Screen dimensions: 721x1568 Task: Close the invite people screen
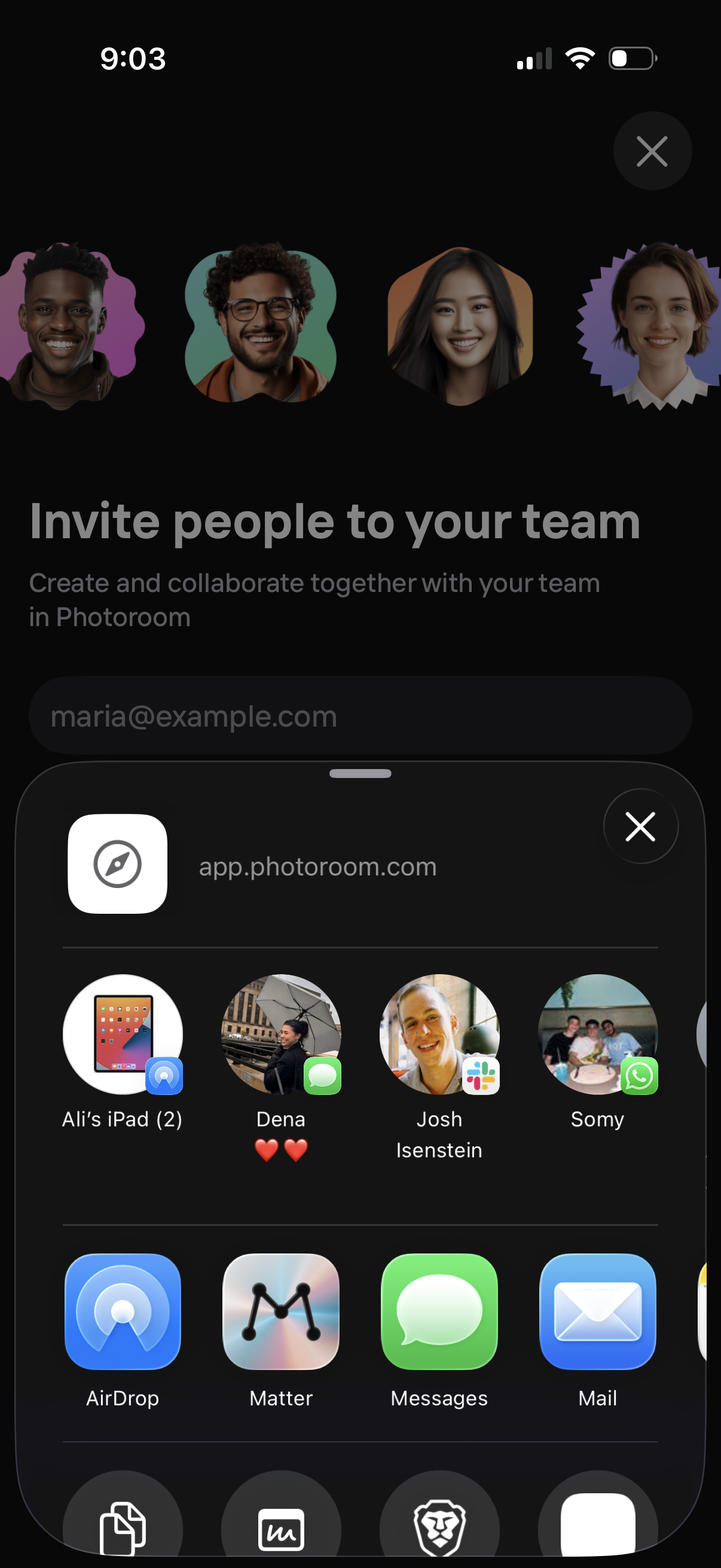click(652, 151)
